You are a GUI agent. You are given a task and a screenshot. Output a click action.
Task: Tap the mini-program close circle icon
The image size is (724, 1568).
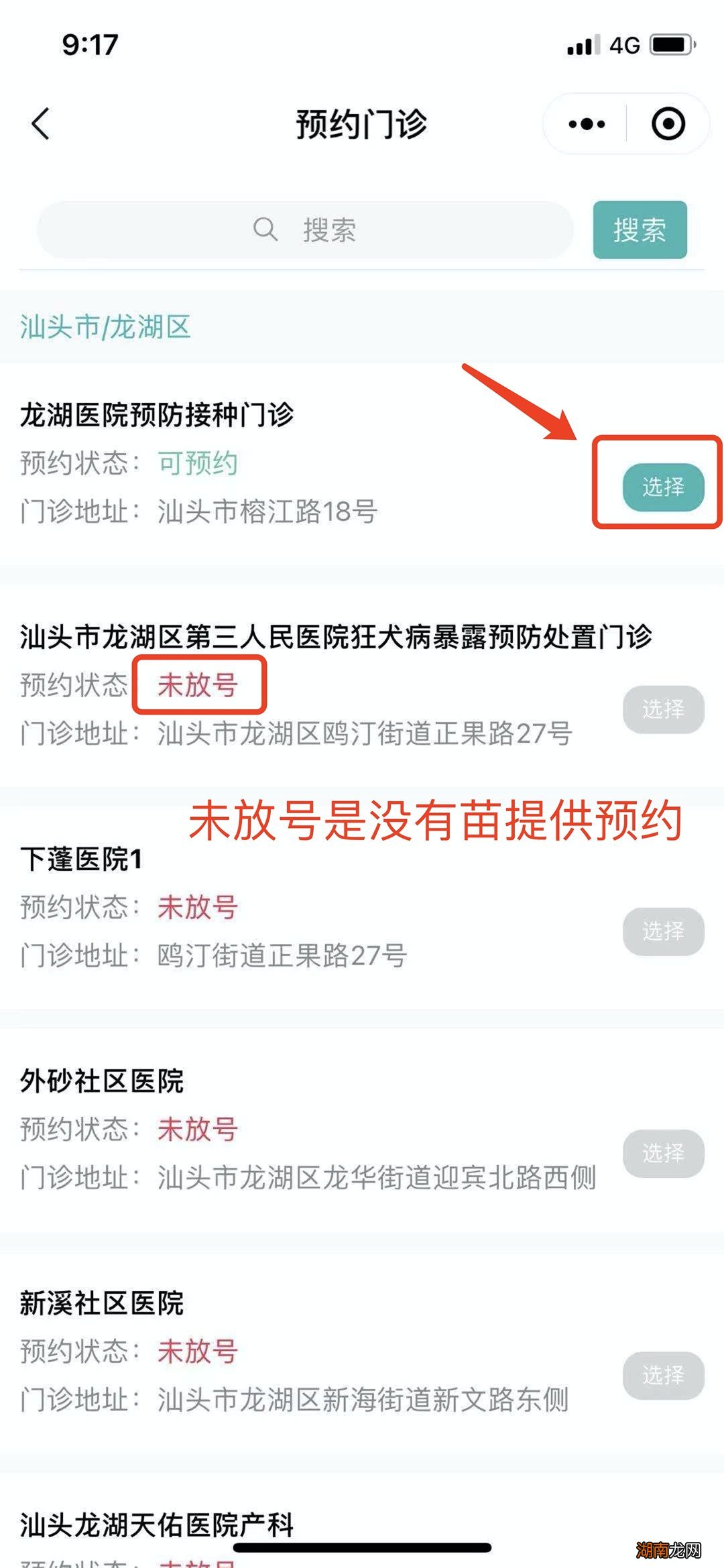tap(668, 123)
